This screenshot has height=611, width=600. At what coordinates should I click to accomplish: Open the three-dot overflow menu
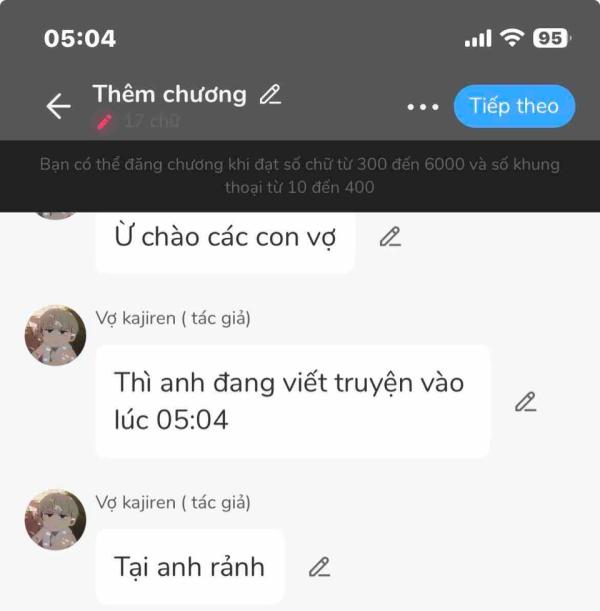423,106
